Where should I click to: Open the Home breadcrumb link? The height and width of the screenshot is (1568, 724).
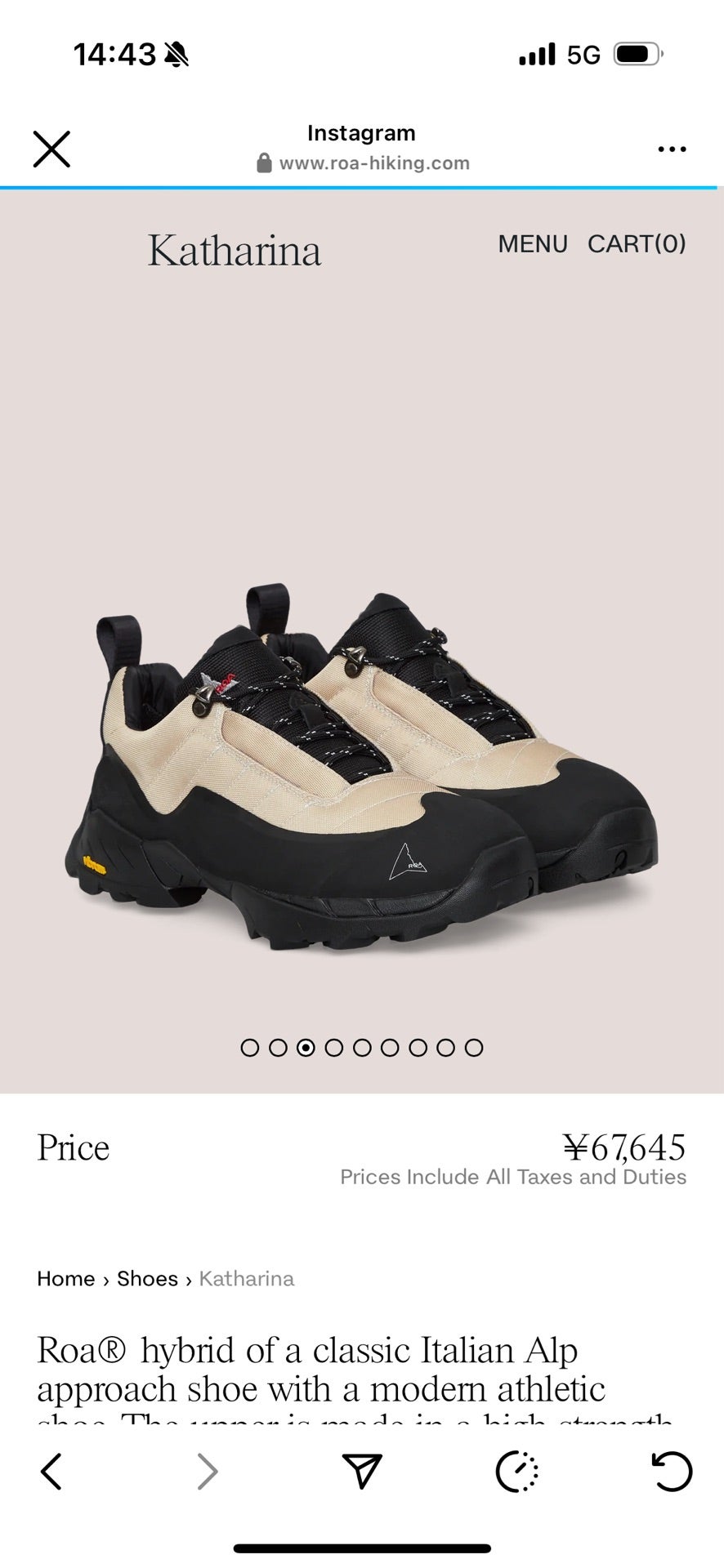pyautogui.click(x=65, y=1279)
